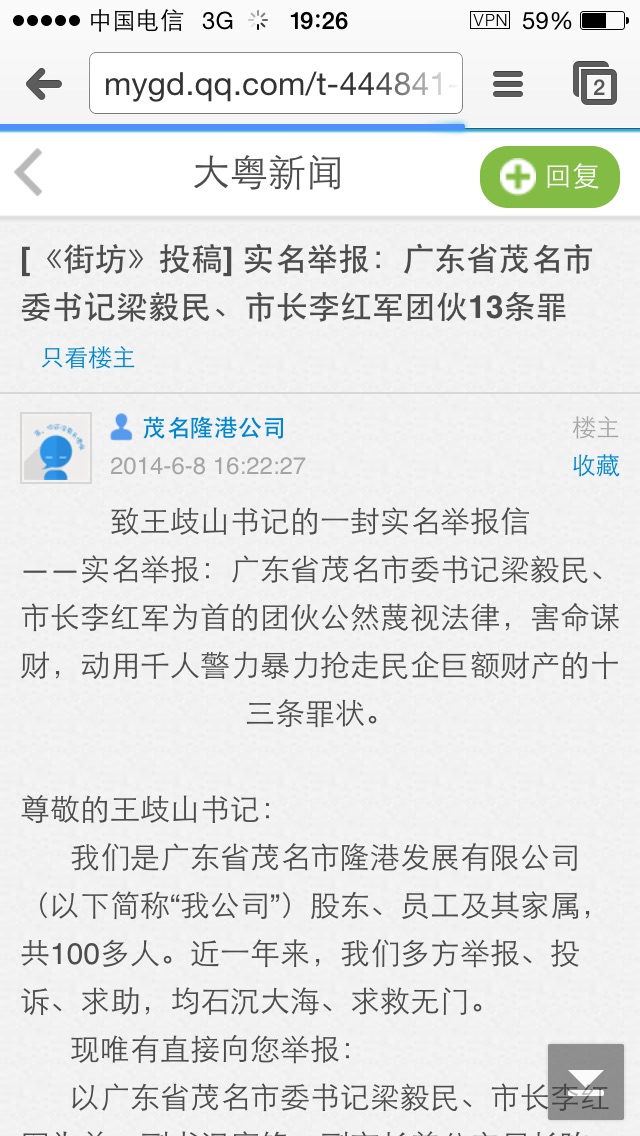The width and height of the screenshot is (640, 1136).
Task: Go back using the browser back arrow
Action: click(44, 85)
